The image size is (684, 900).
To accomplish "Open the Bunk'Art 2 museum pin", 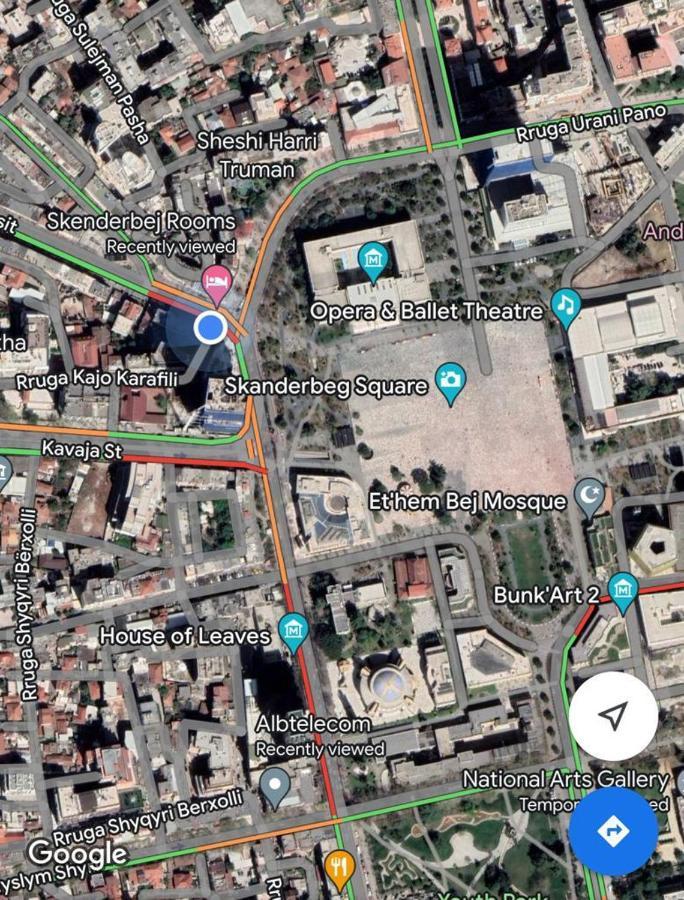I will 623,590.
